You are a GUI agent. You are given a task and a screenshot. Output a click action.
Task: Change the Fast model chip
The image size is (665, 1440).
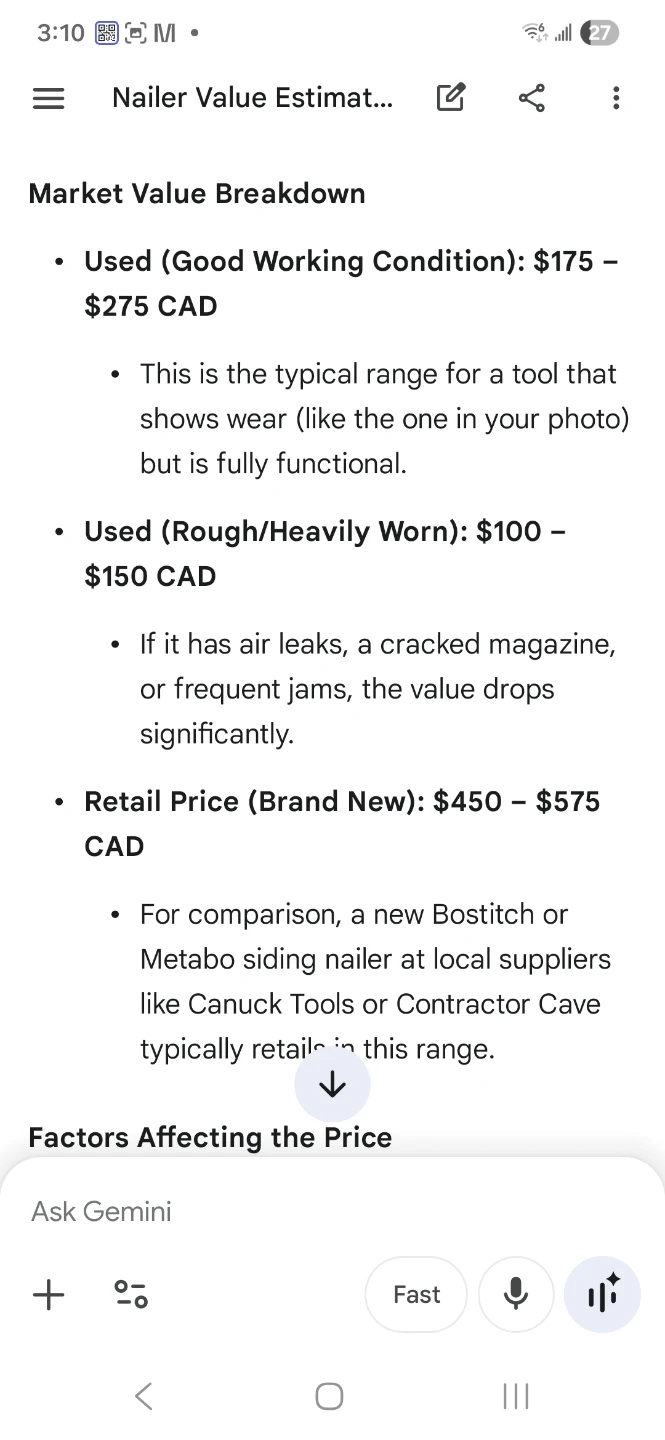pyautogui.click(x=416, y=1295)
